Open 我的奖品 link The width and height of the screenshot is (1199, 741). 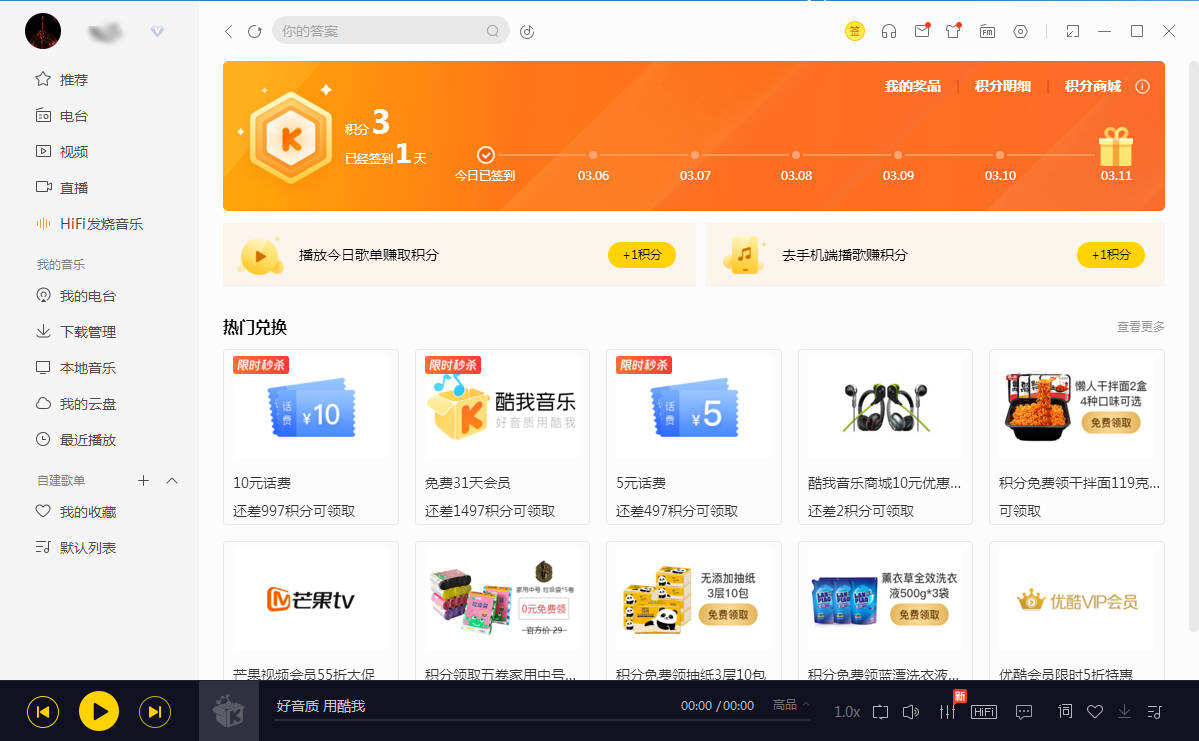click(x=912, y=87)
